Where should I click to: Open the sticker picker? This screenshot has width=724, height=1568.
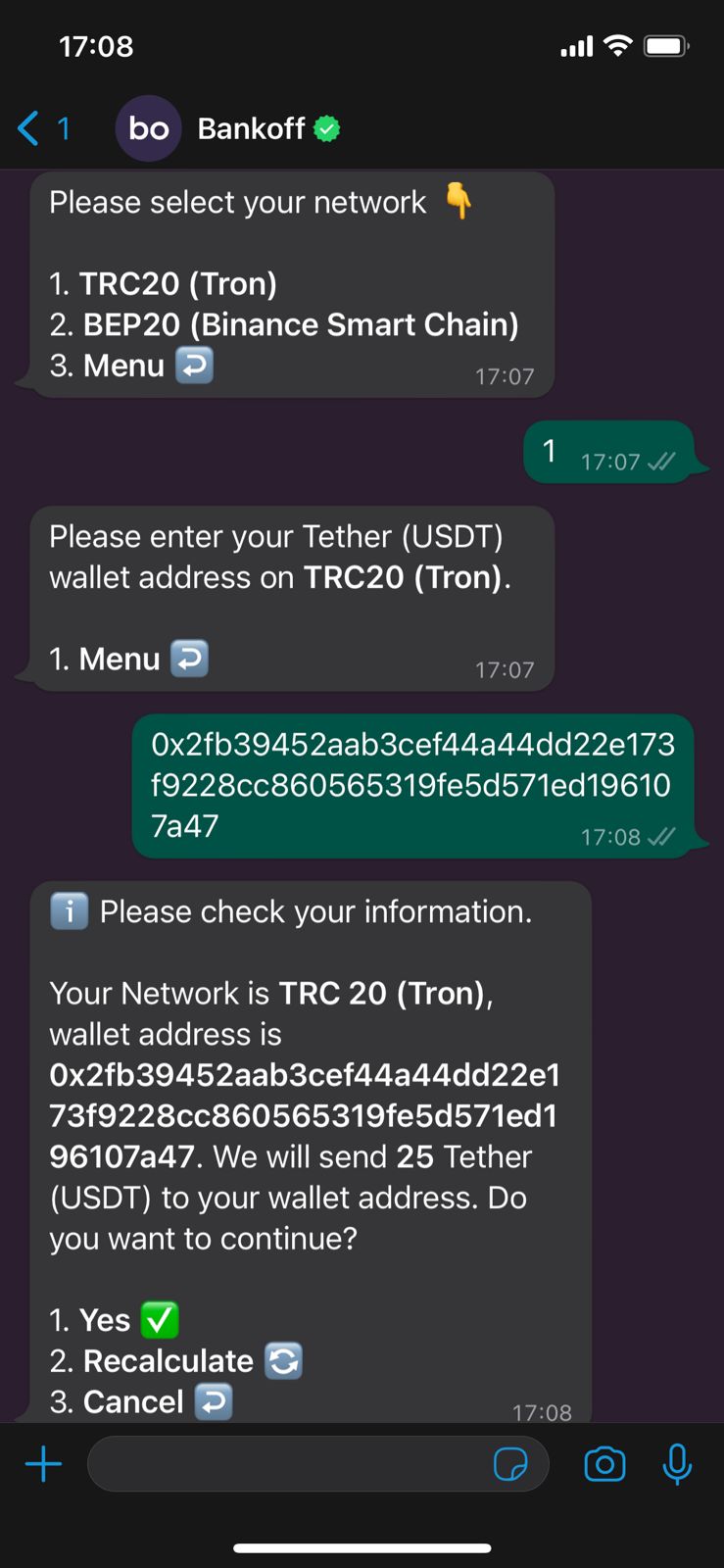click(x=510, y=1465)
